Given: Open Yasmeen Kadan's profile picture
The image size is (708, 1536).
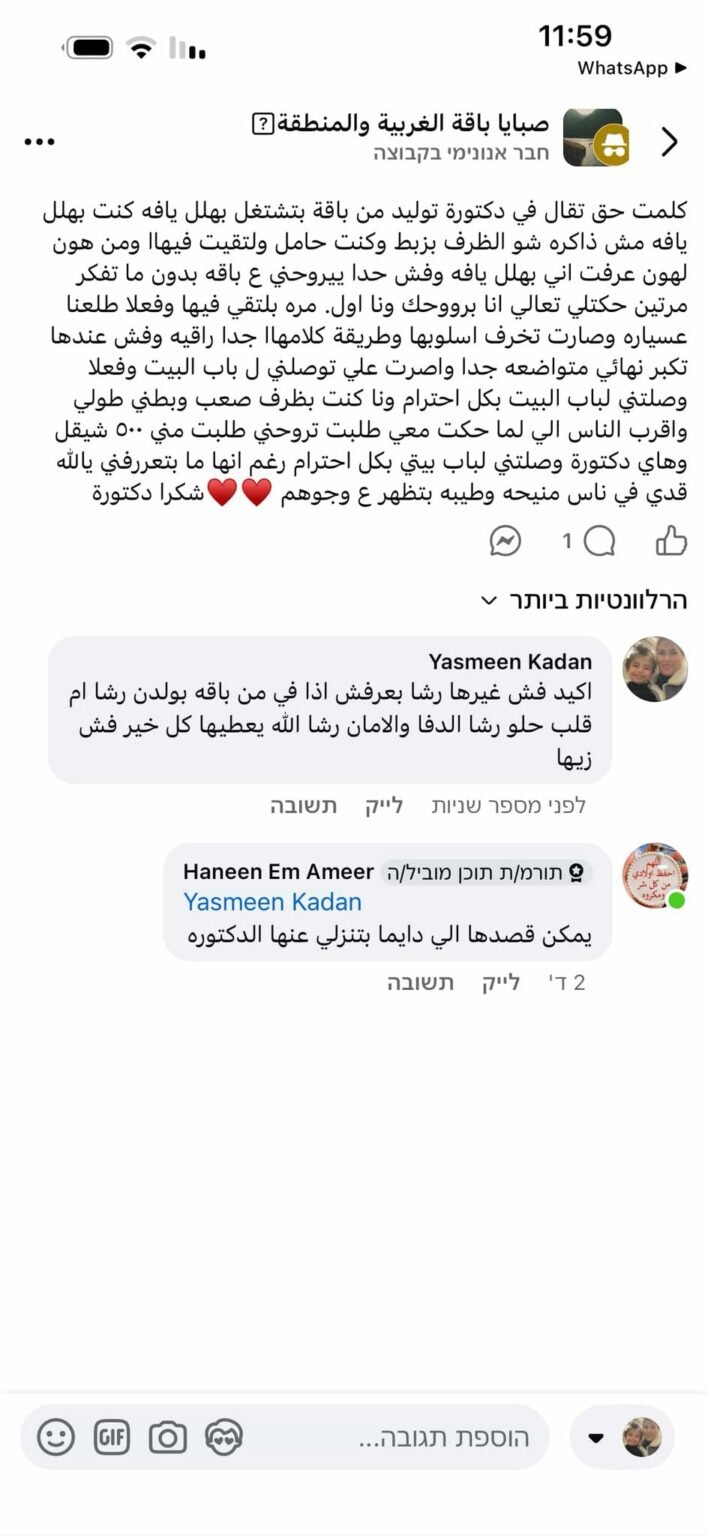Looking at the screenshot, I should [655, 669].
